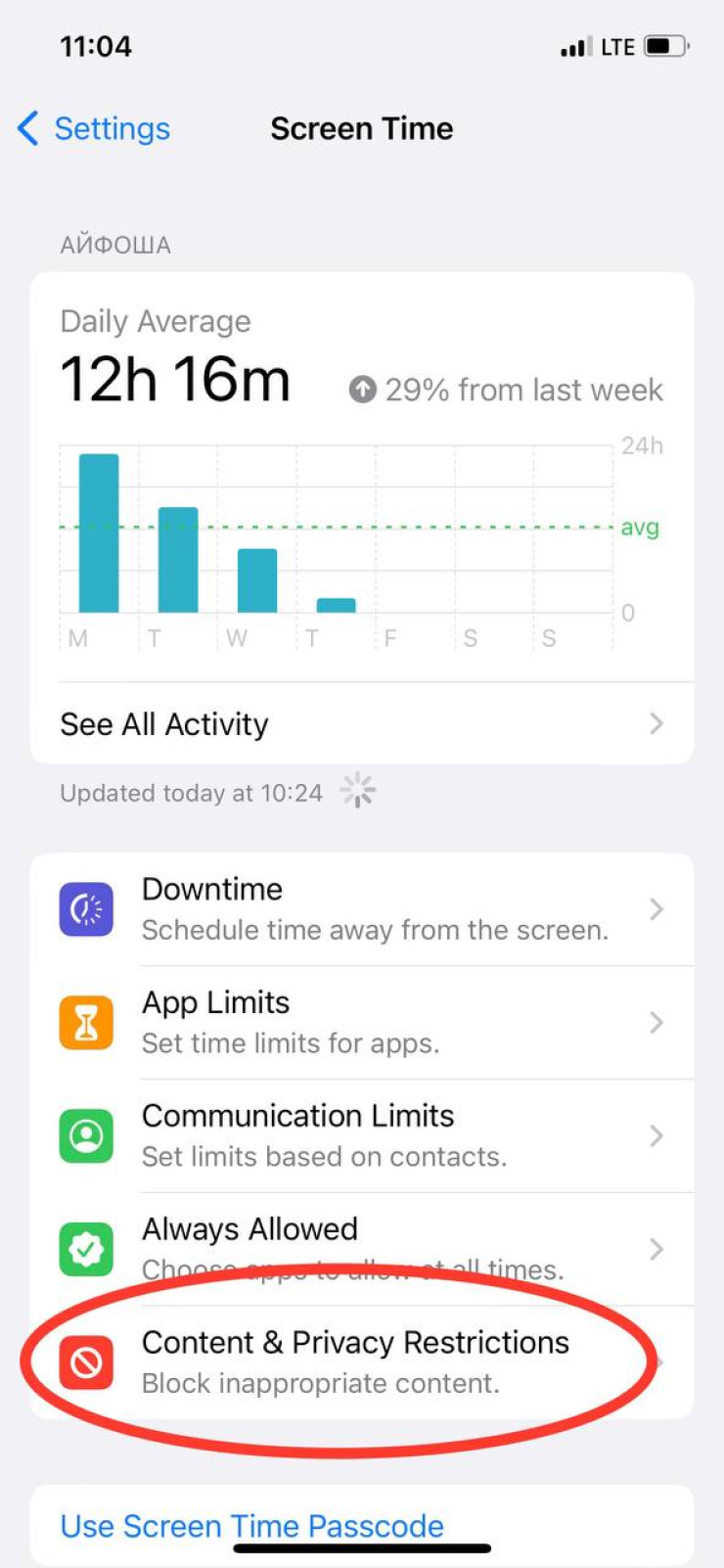Image resolution: width=724 pixels, height=1568 pixels.
Task: Open Always Allowed apps
Action: [361, 1248]
